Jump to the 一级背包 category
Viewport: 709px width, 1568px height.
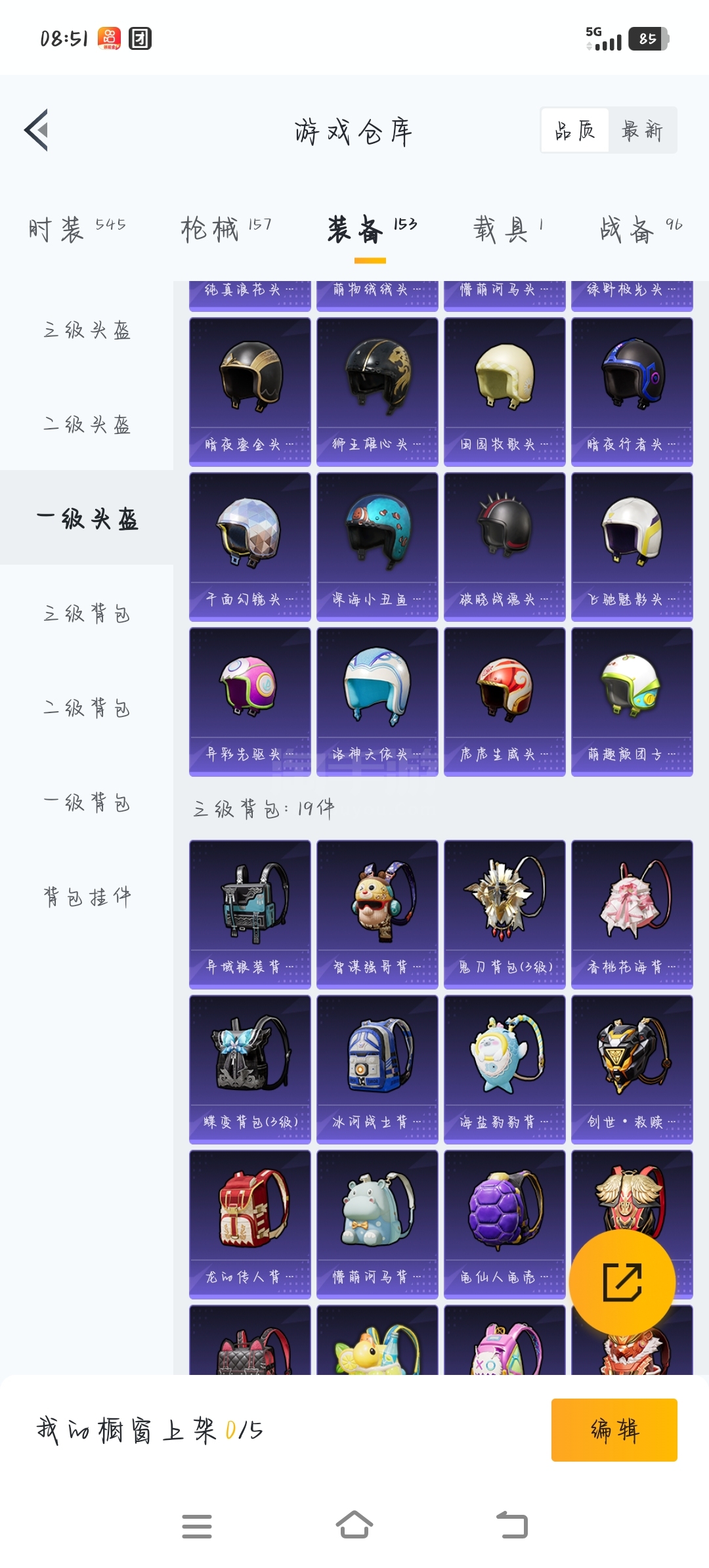(87, 802)
